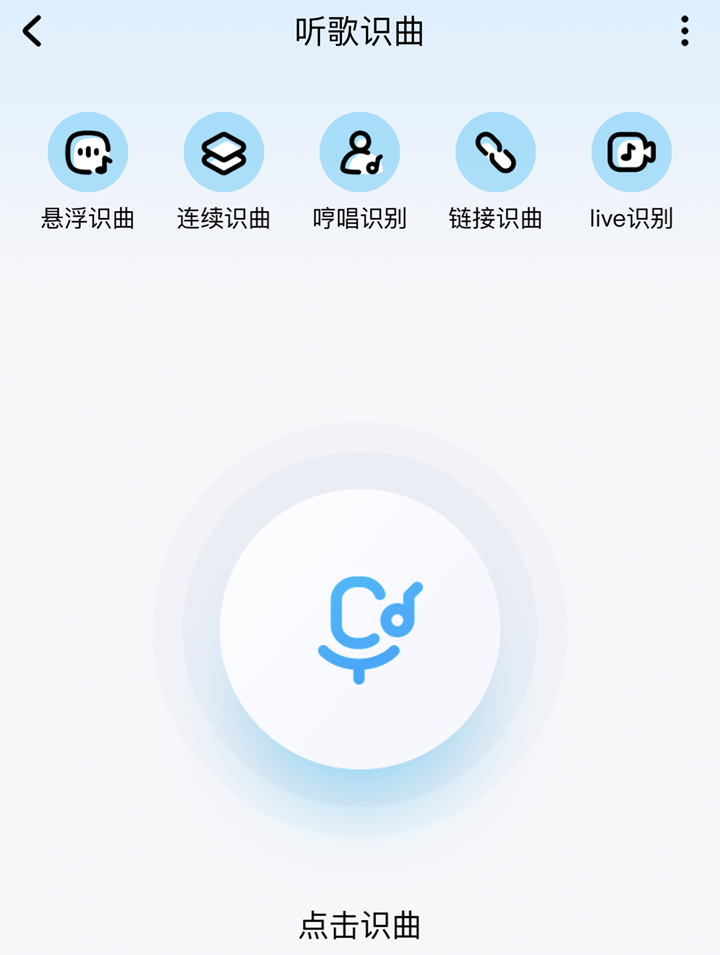Open the live识别 live recognition feature
The height and width of the screenshot is (955, 720).
pyautogui.click(x=631, y=151)
